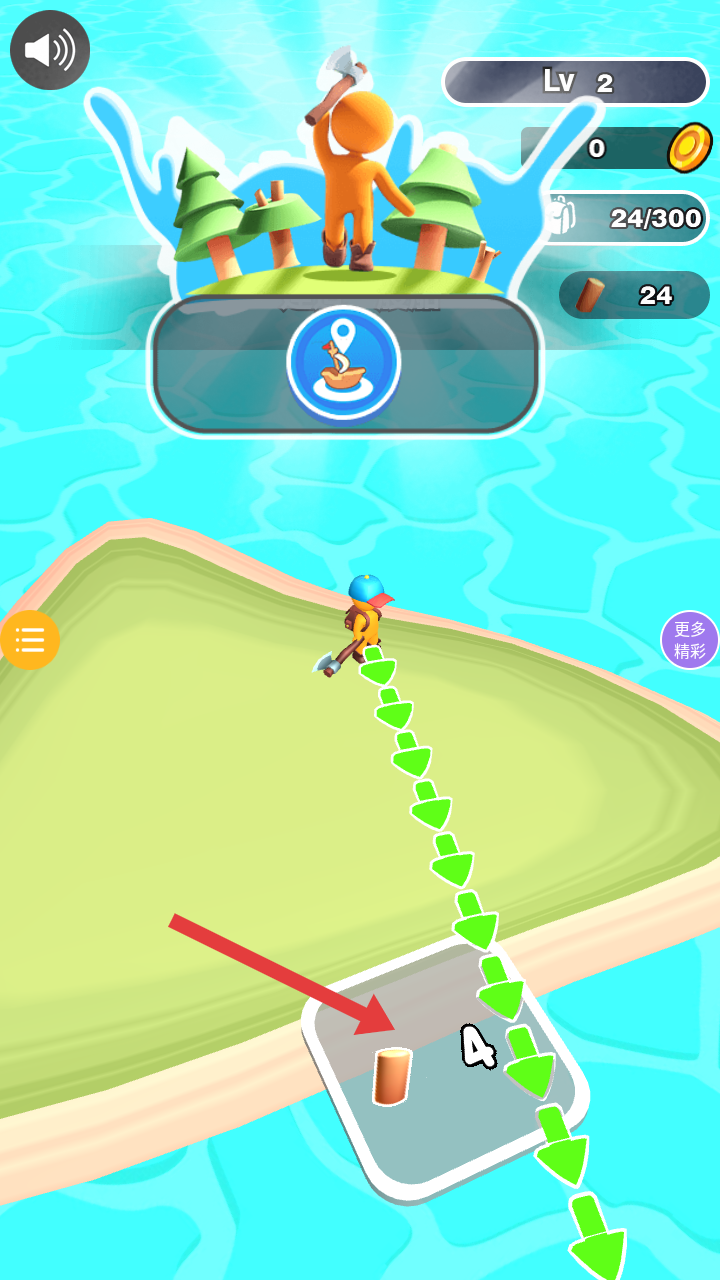Mute the game sound
Viewport: 720px width, 1280px height.
point(50,50)
